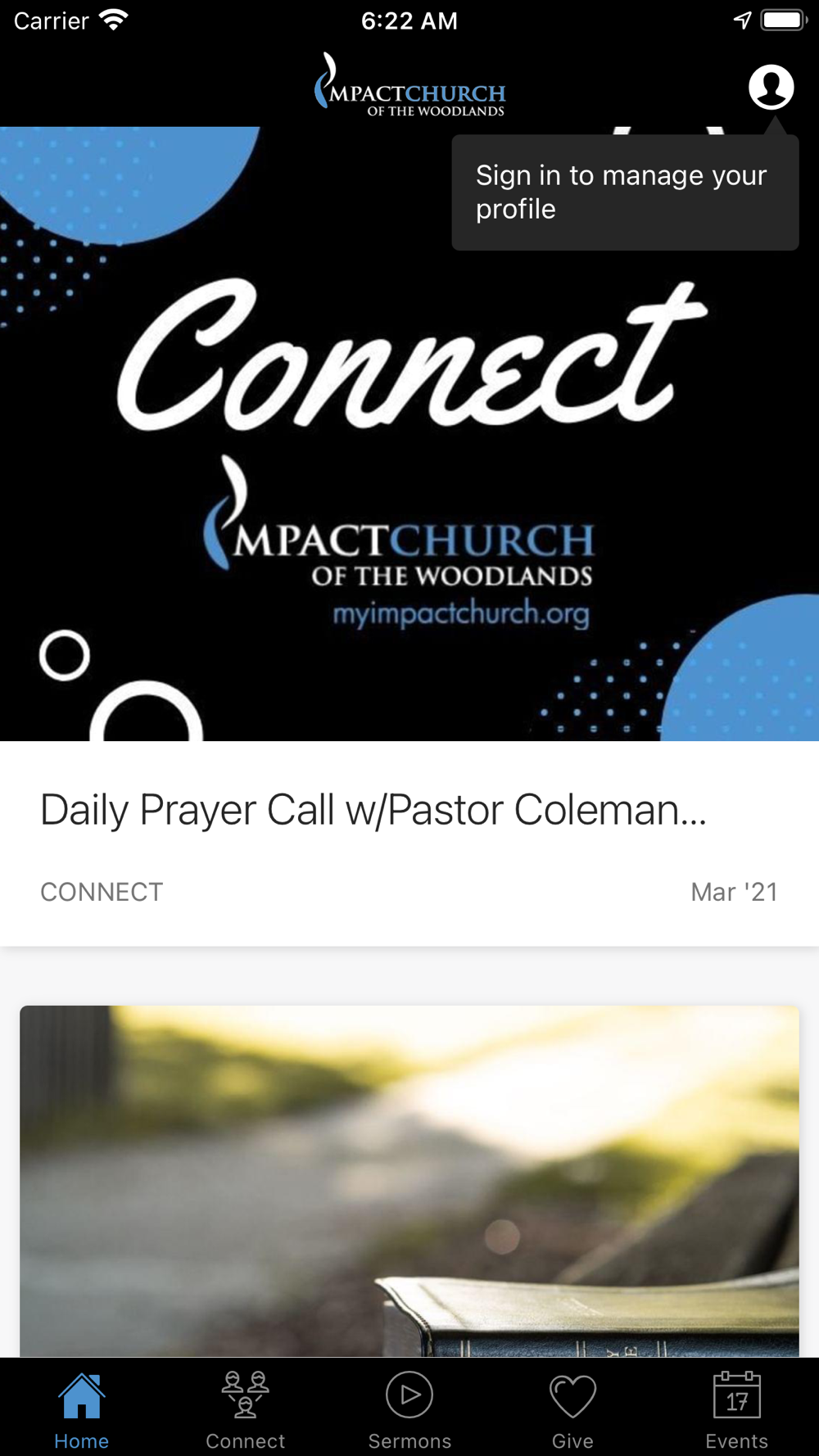Open the profile icon in header
The image size is (819, 1456).
(771, 87)
